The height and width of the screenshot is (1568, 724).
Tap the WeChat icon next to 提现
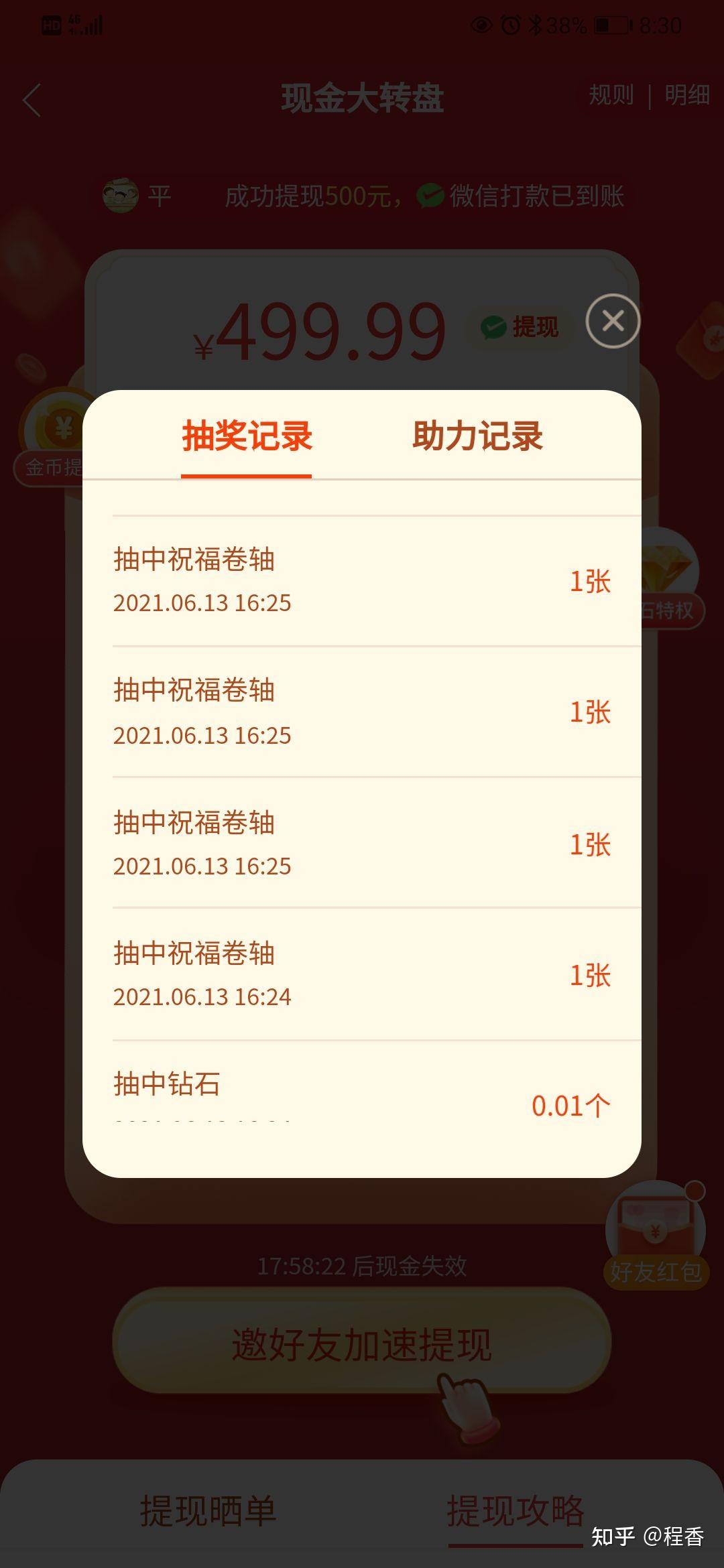[493, 327]
